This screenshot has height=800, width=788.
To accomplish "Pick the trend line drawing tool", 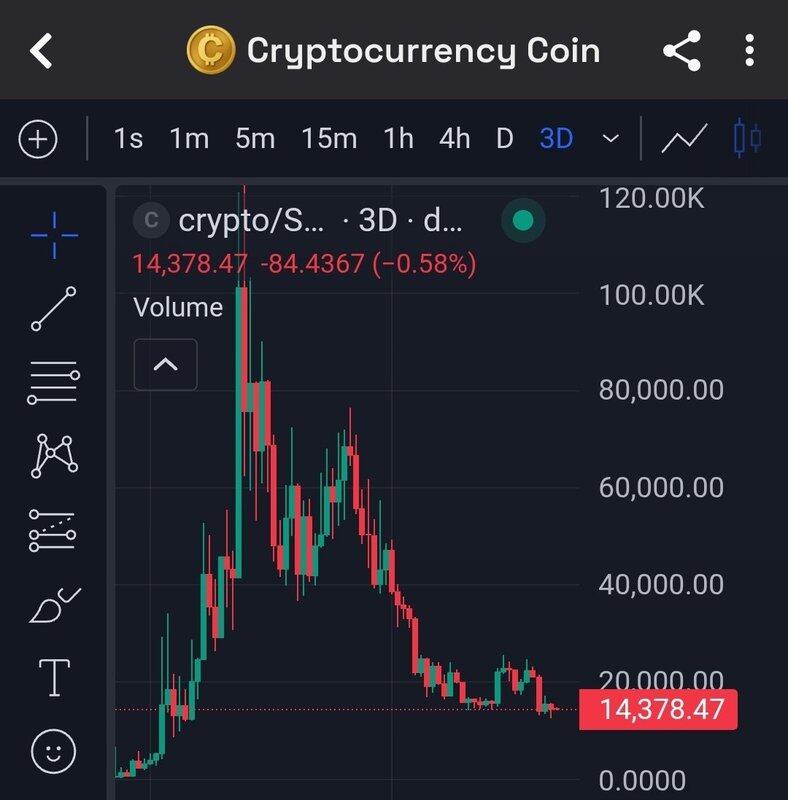I will pyautogui.click(x=53, y=309).
